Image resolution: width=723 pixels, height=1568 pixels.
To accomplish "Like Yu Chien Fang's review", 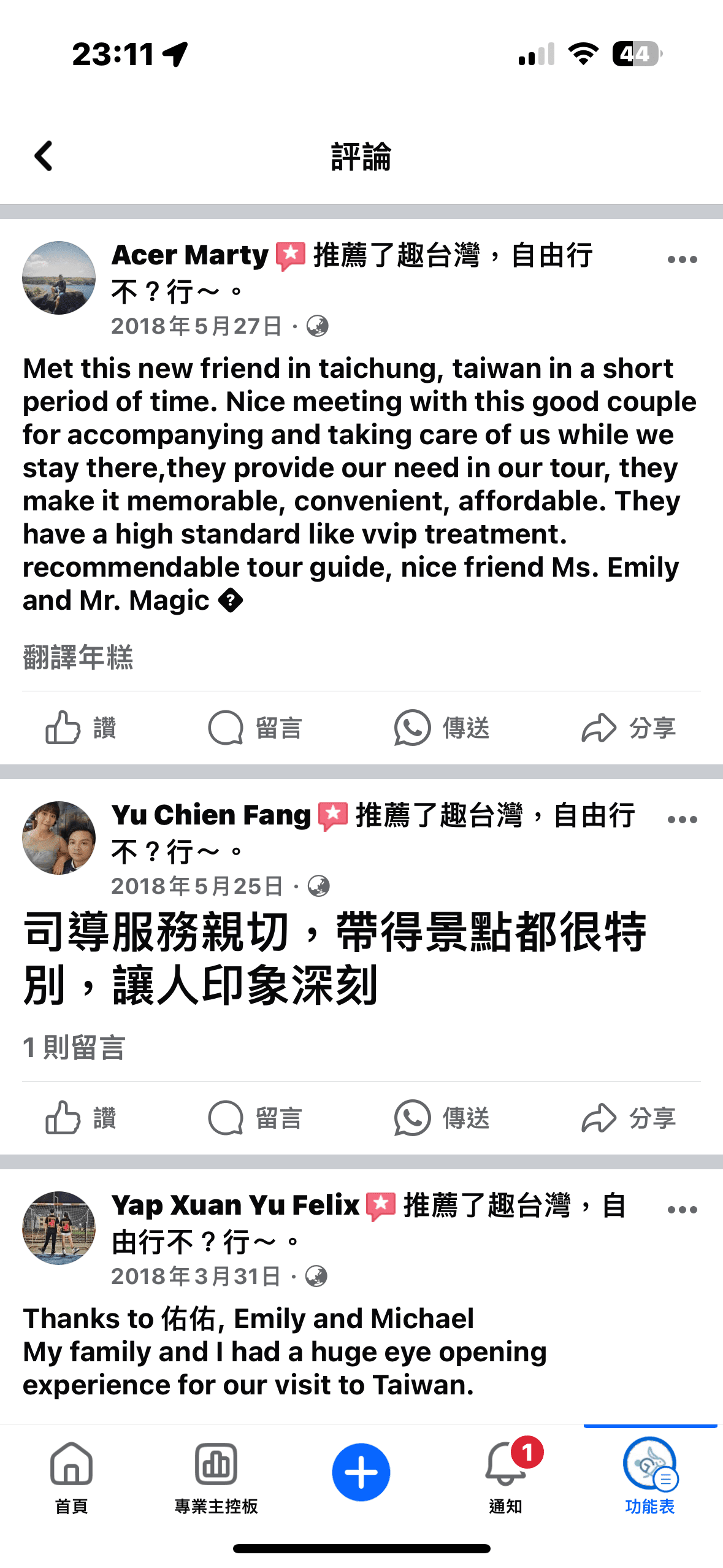I will pyautogui.click(x=81, y=1118).
